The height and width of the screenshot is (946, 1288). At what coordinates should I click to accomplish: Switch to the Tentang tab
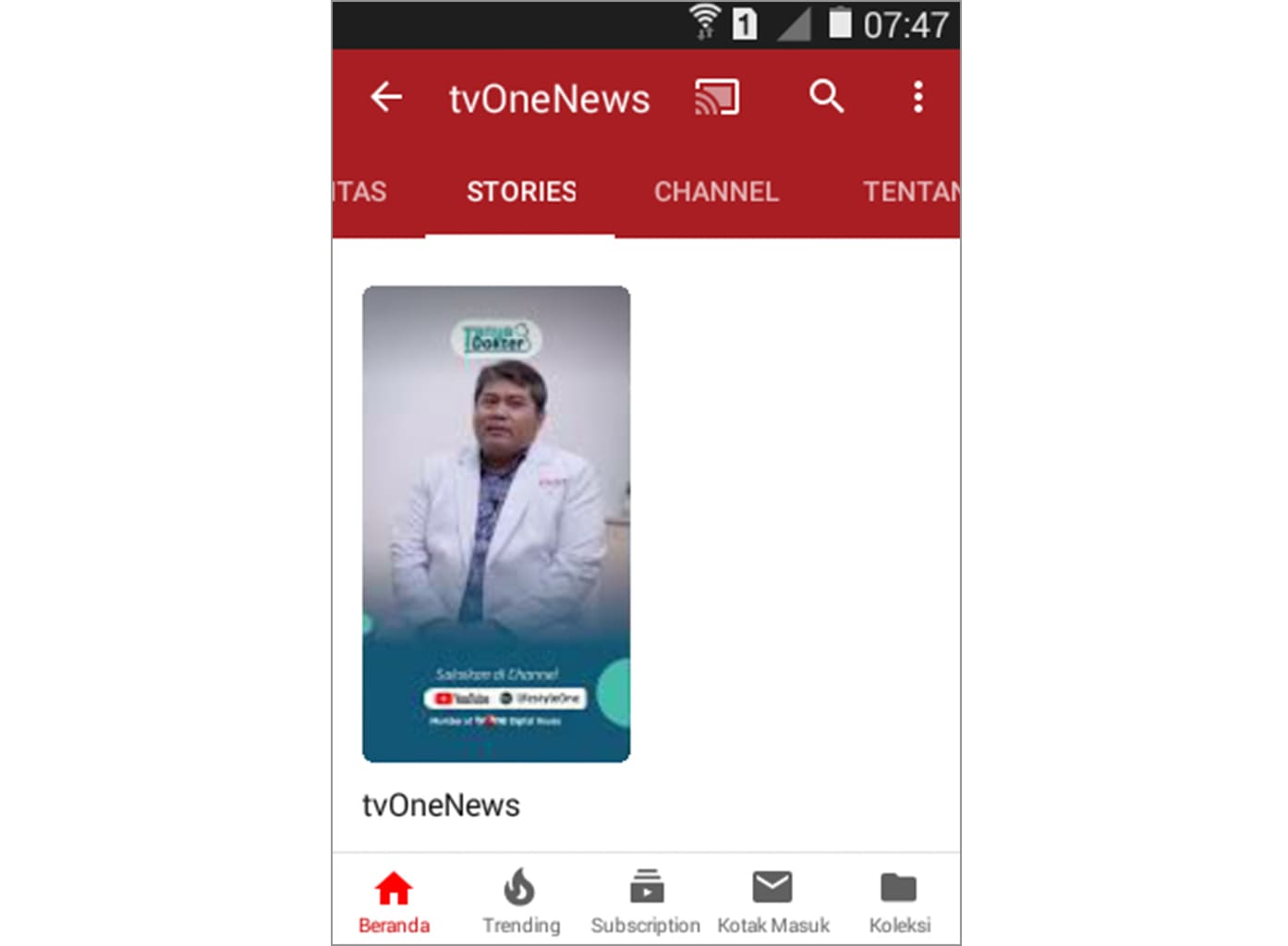(x=910, y=192)
